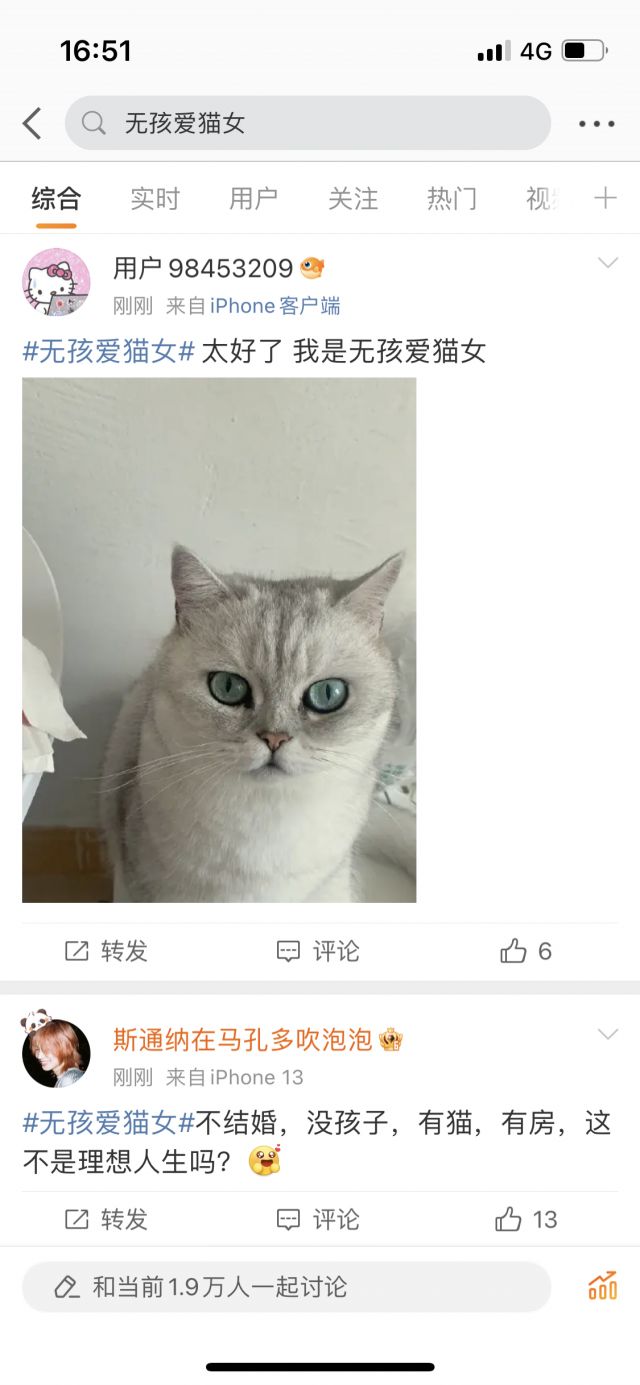
Task: Open 斯通纳在马孔多吹泡泡's profile name
Action: click(242, 1040)
